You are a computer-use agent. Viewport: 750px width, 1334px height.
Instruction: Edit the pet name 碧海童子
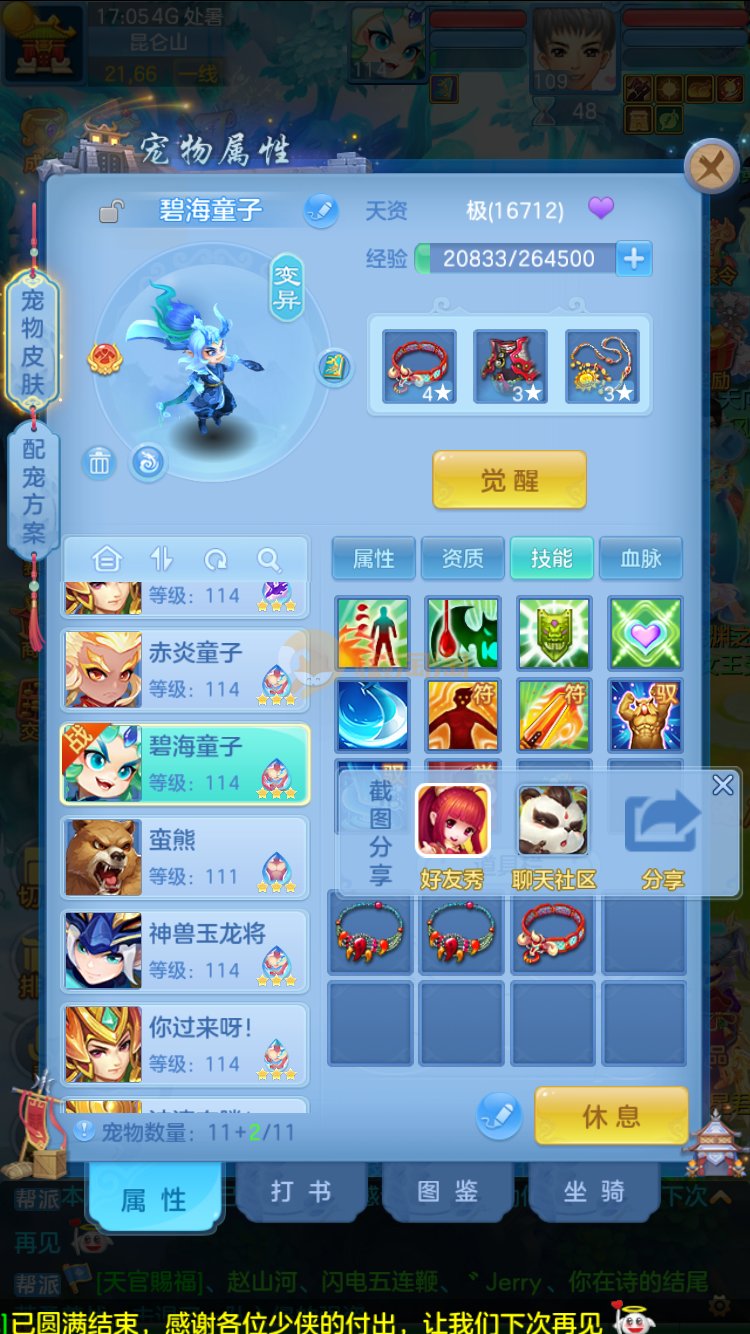[321, 210]
